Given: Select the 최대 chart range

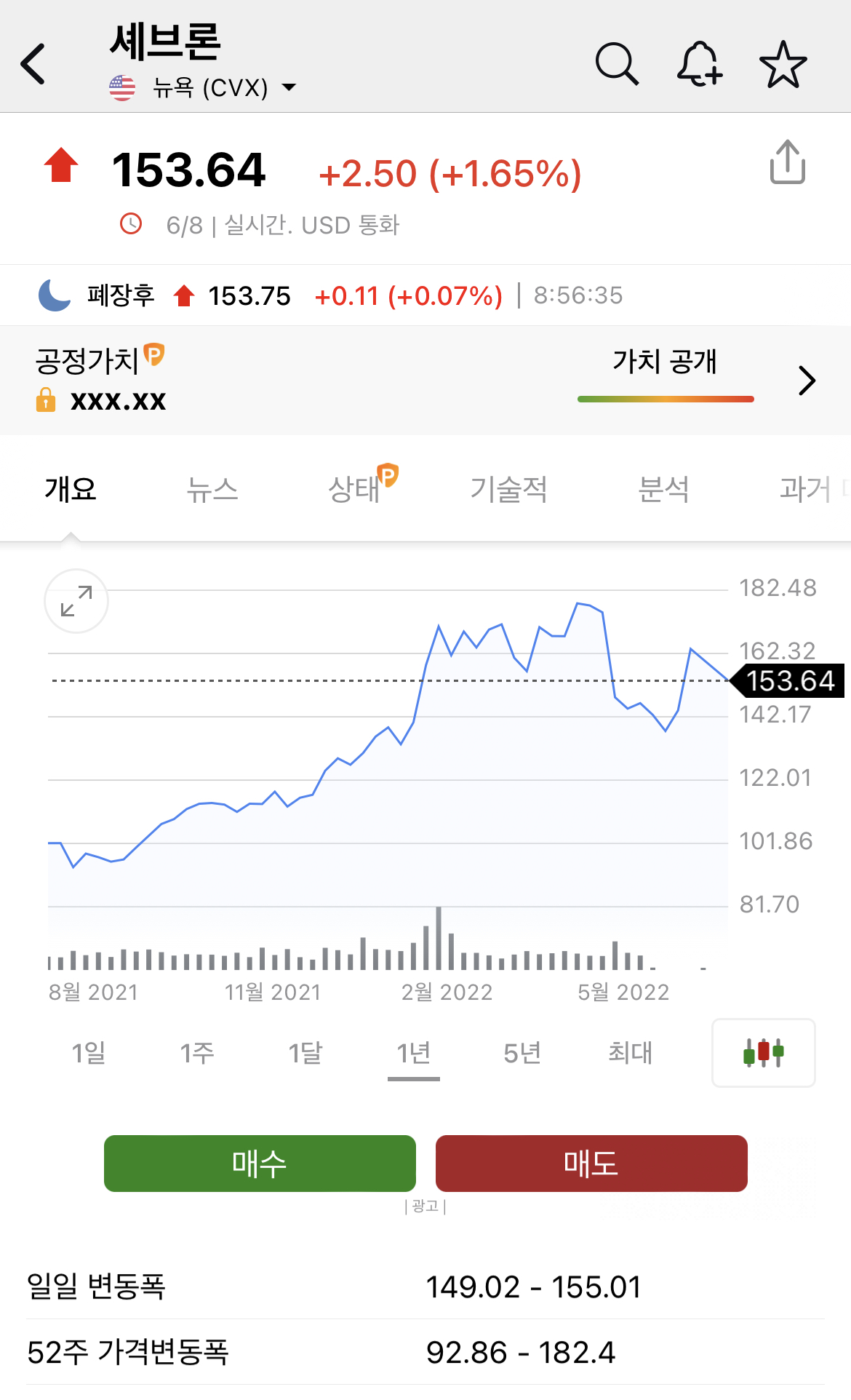Looking at the screenshot, I should [630, 1053].
